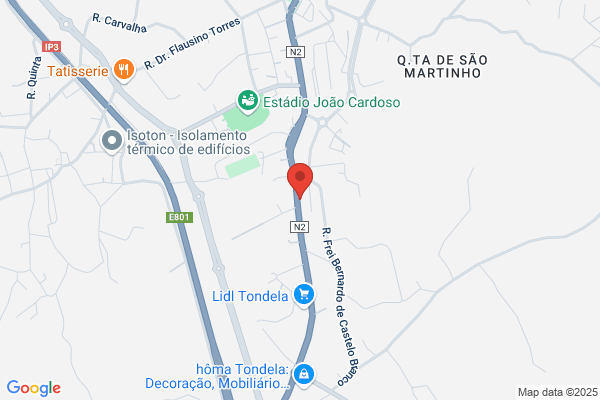Open the Tatisserie restaurant pin
The image size is (600, 400).
(124, 71)
